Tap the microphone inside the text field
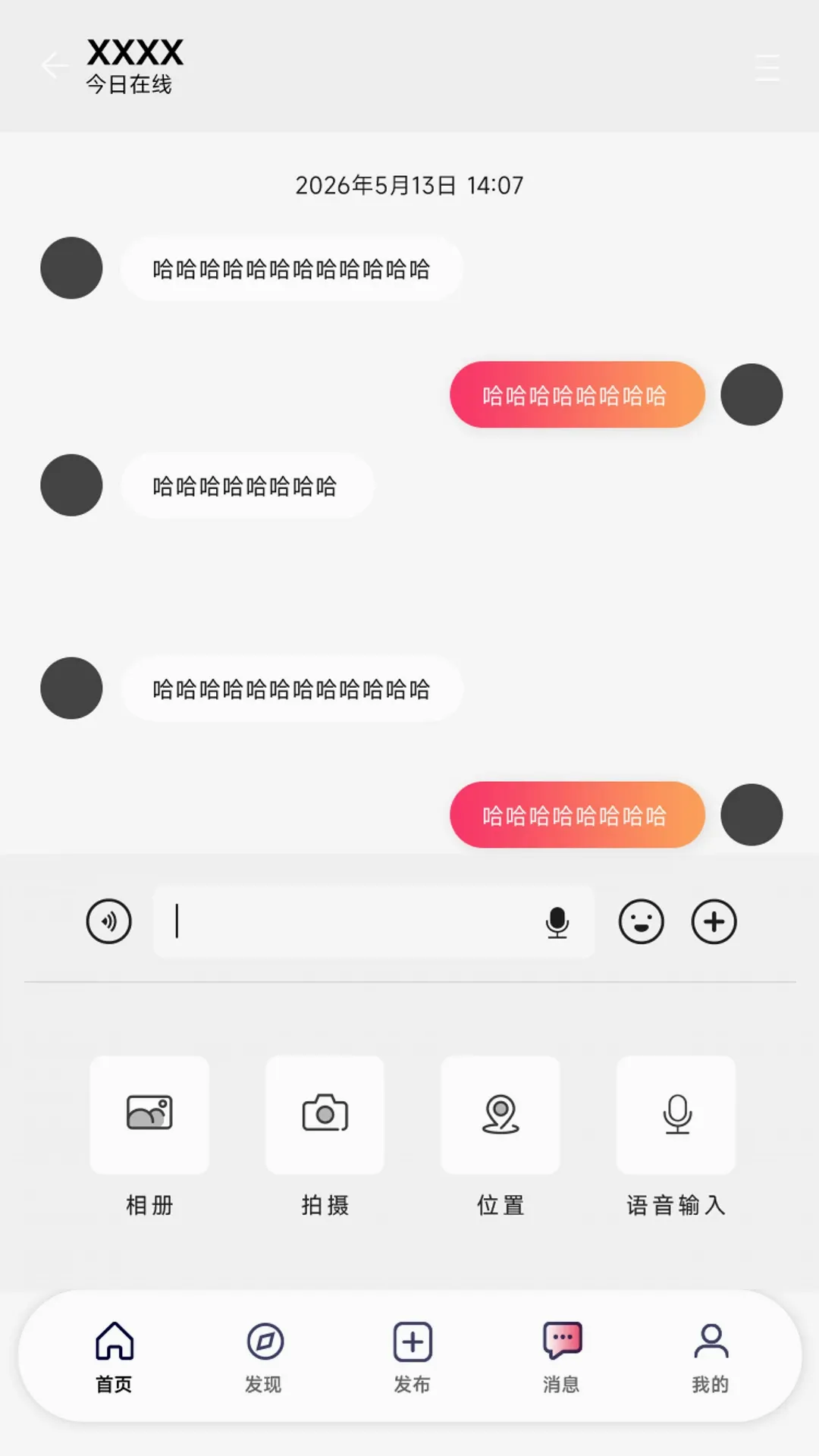819x1456 pixels. coord(557,922)
